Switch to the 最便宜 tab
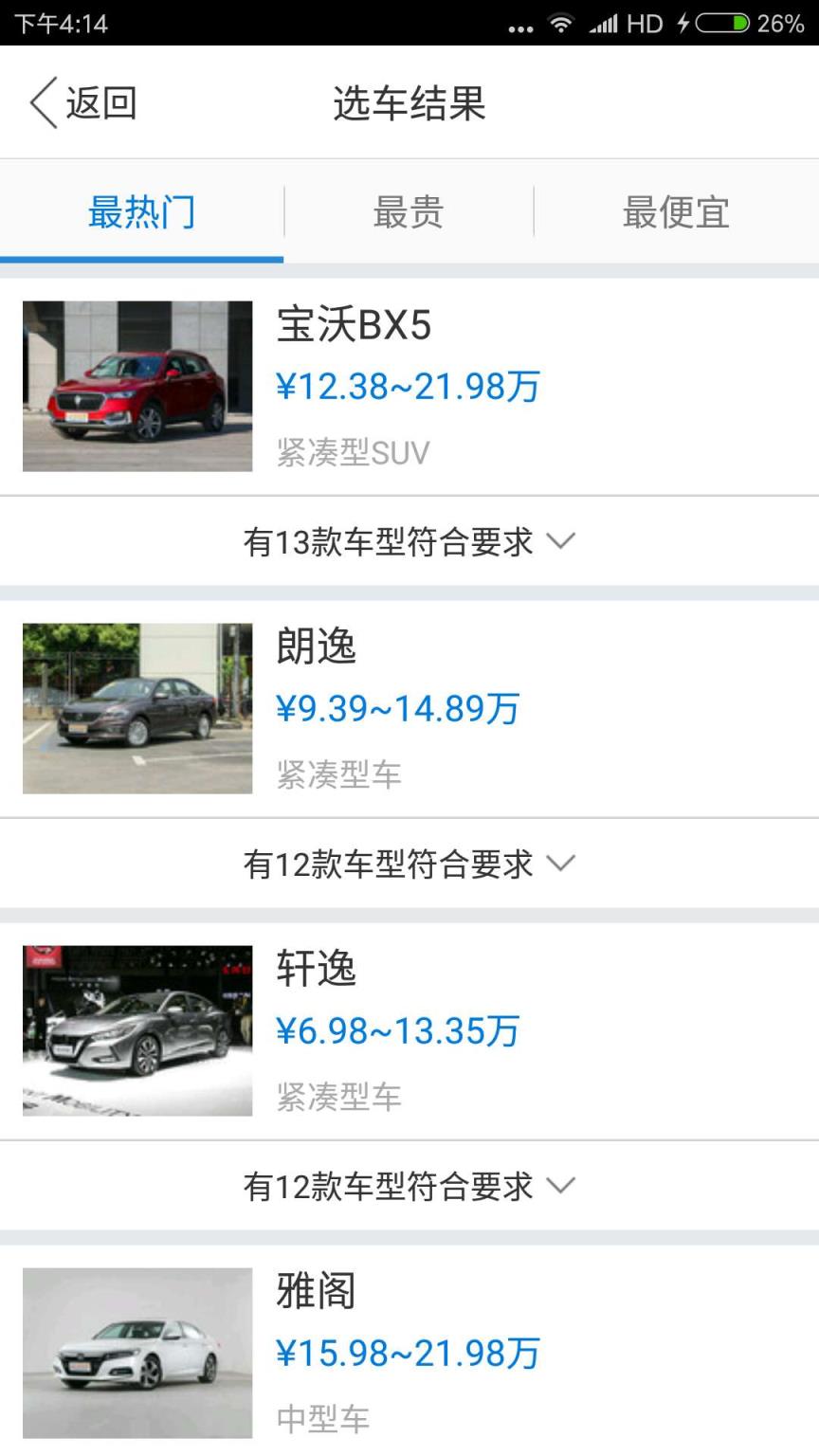This screenshot has width=819, height=1456. 676,212
